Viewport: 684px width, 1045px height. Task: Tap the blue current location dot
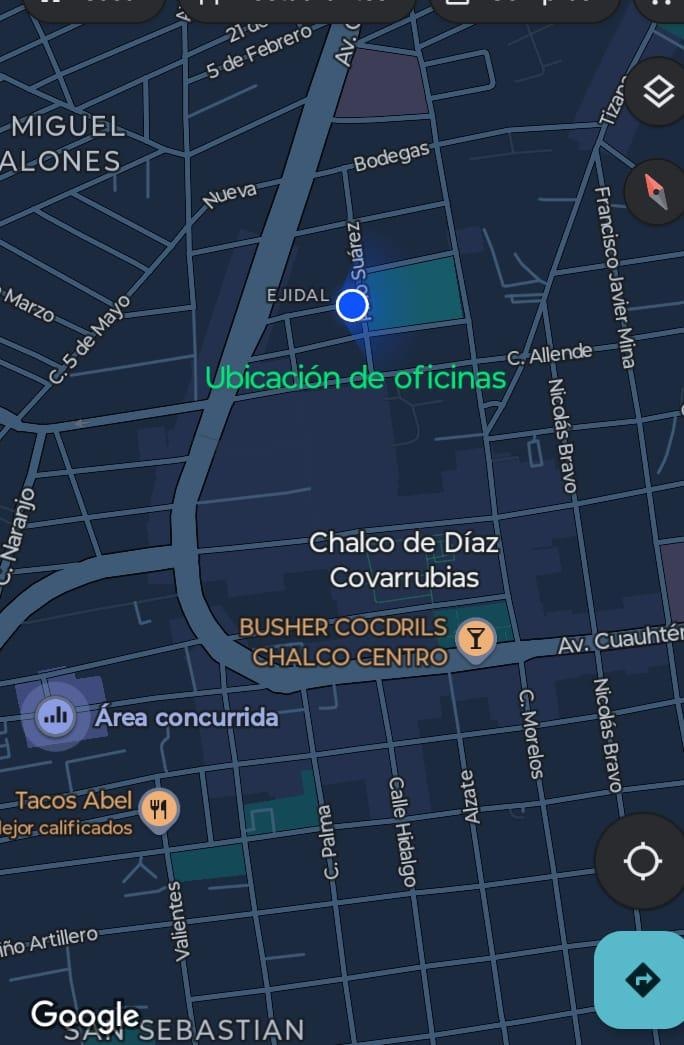352,305
